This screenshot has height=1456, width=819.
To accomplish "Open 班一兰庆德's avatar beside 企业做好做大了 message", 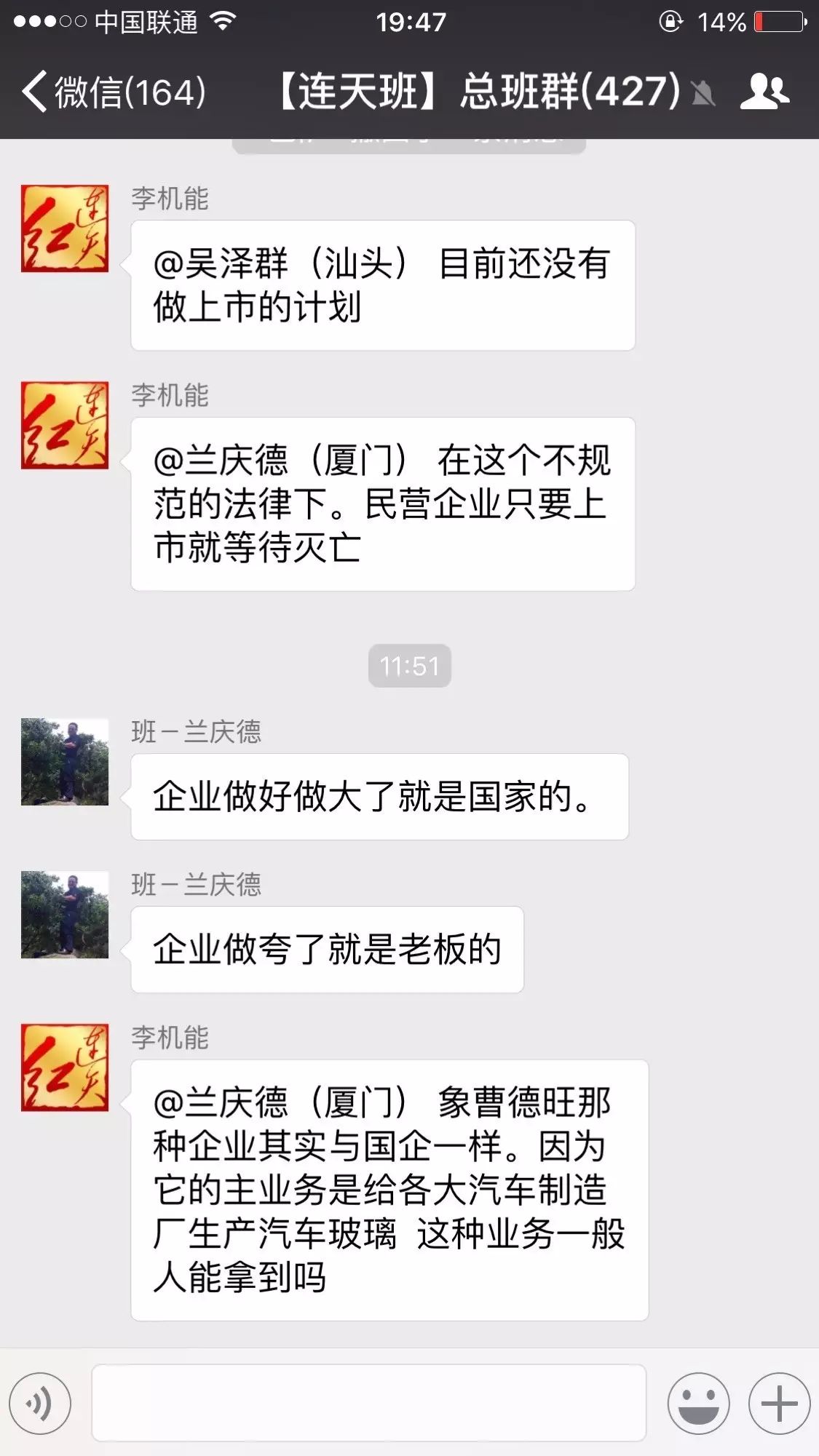I will pos(65,762).
